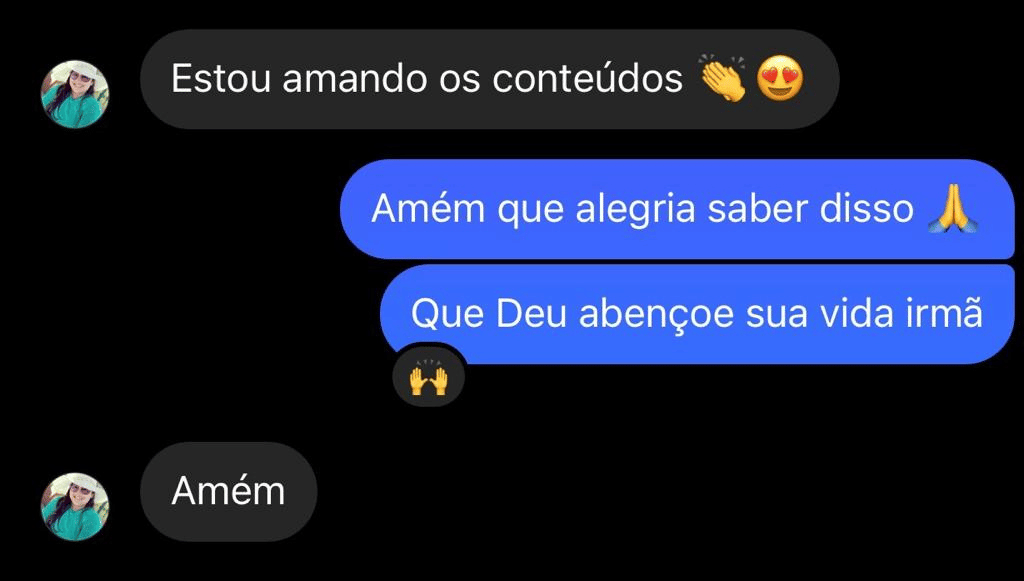Open sender's avatar beside the "Amém" message
The width and height of the screenshot is (1024, 581).
(x=74, y=507)
